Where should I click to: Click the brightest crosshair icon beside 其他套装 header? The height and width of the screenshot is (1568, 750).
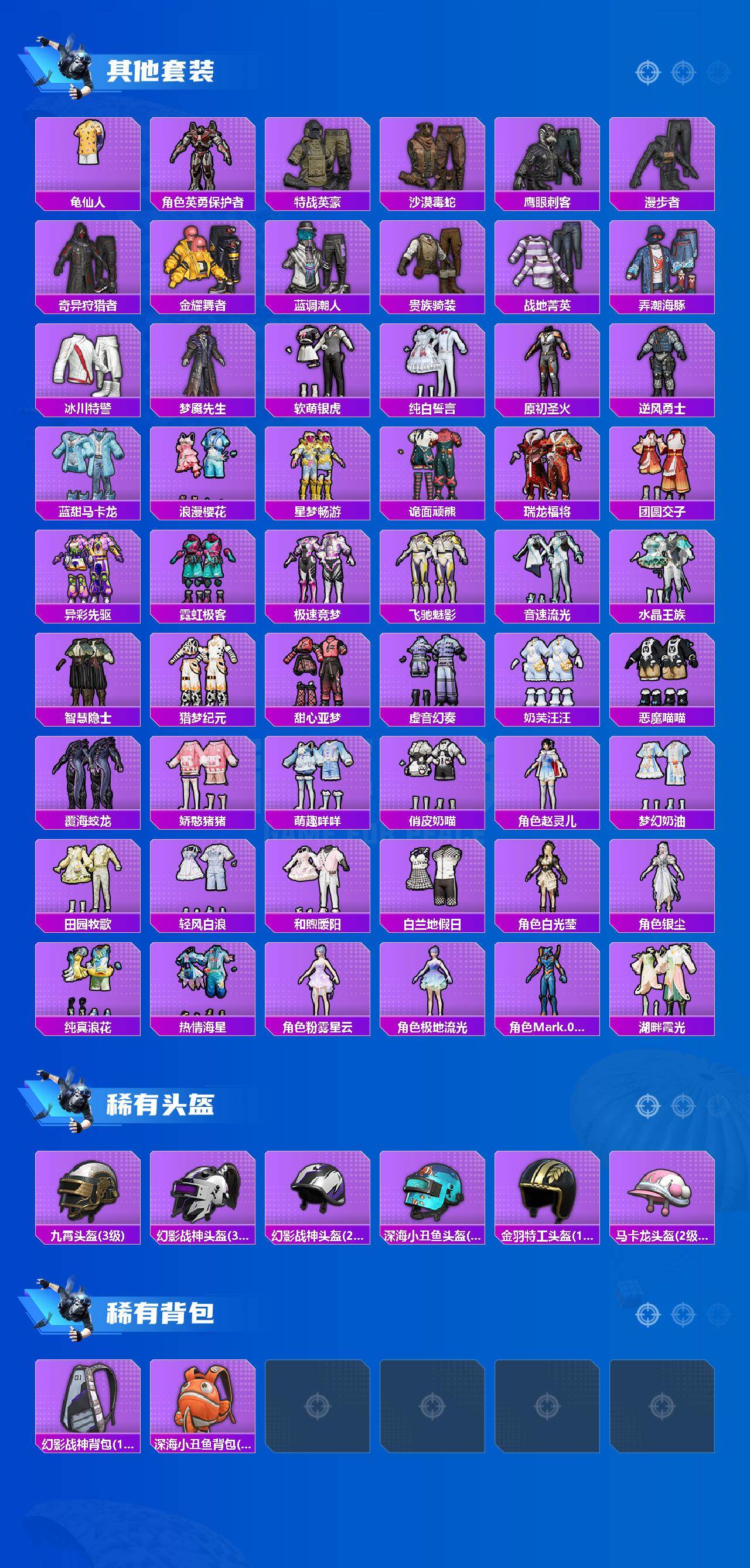pos(647,71)
